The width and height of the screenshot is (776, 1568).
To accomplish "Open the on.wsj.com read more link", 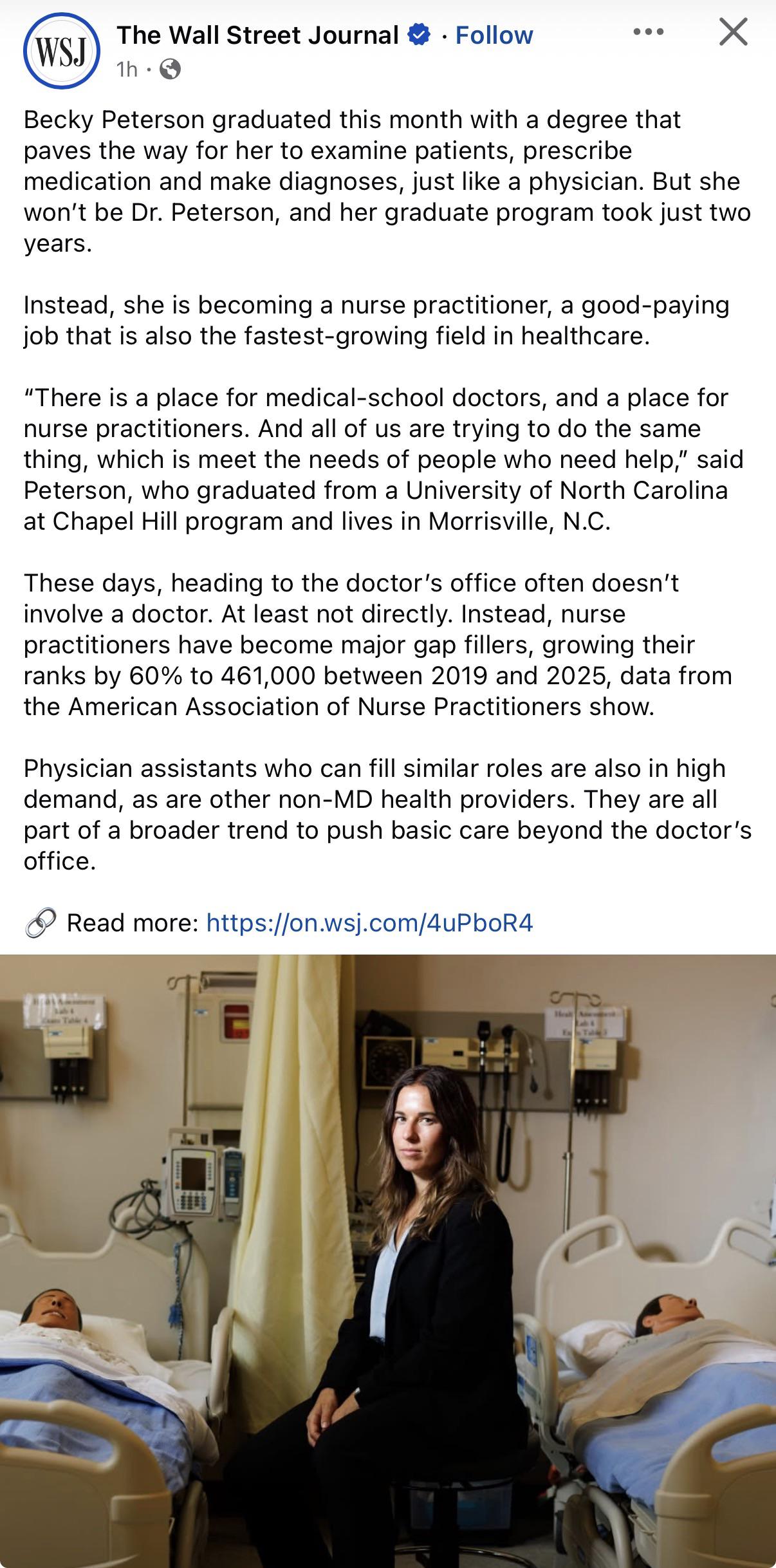I will [369, 922].
